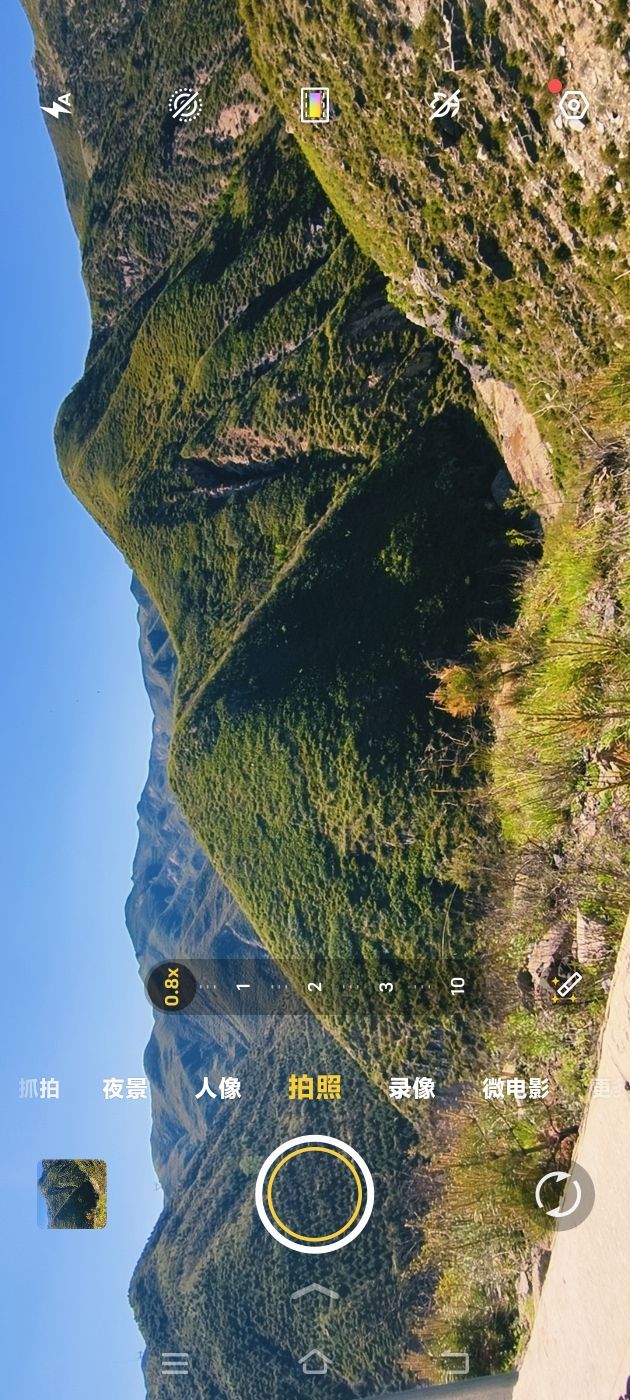Switch to 录像 video mode
Image resolution: width=630 pixels, height=1400 pixels.
tap(412, 1088)
